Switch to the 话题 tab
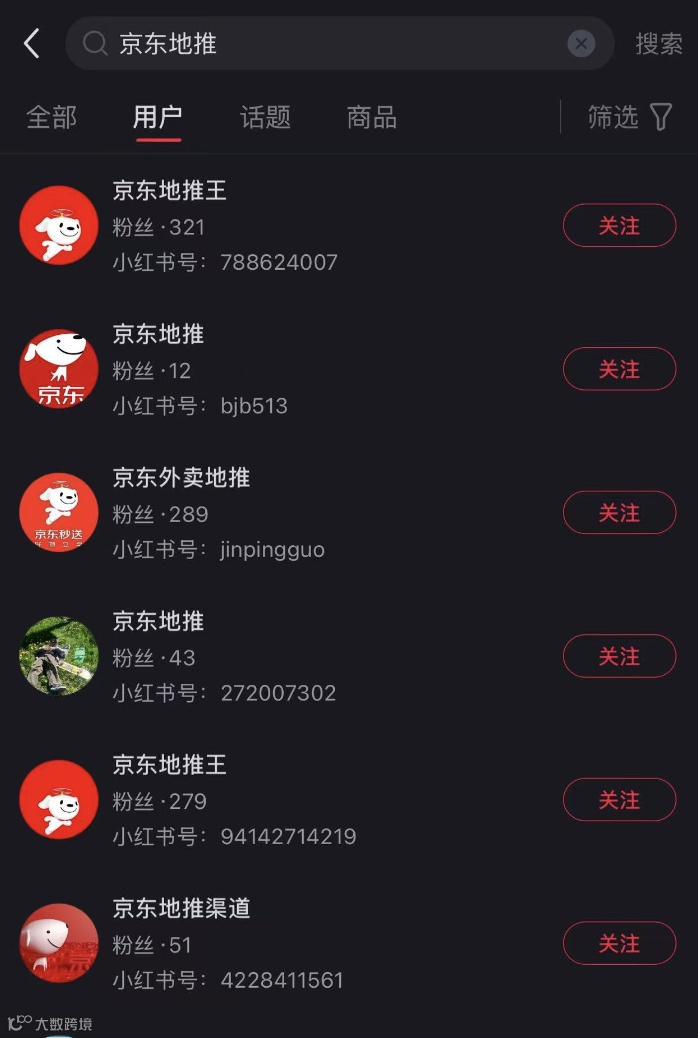Screen dimensions: 698x1038 click(x=265, y=117)
